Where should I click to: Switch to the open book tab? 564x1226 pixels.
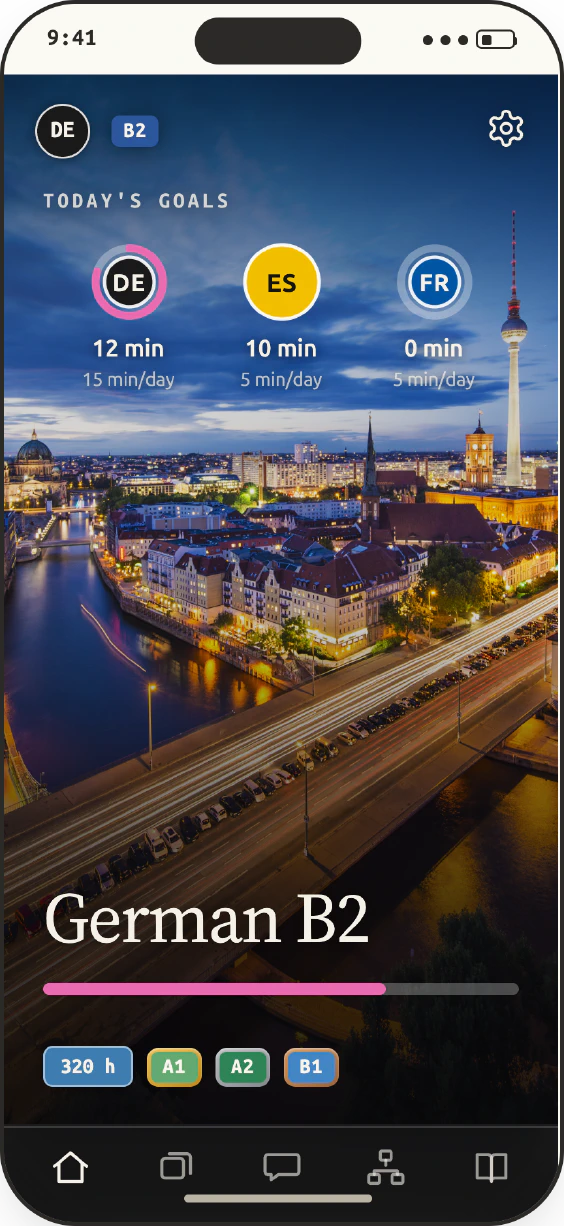point(491,1167)
